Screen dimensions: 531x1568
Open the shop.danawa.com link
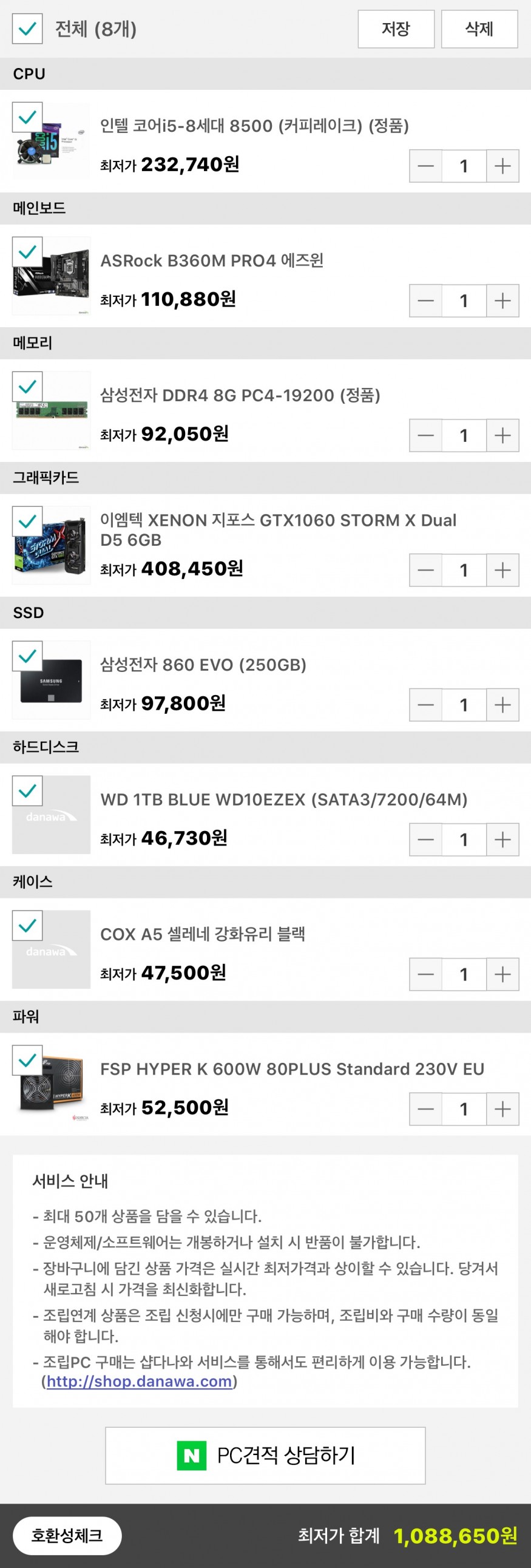140,1381
